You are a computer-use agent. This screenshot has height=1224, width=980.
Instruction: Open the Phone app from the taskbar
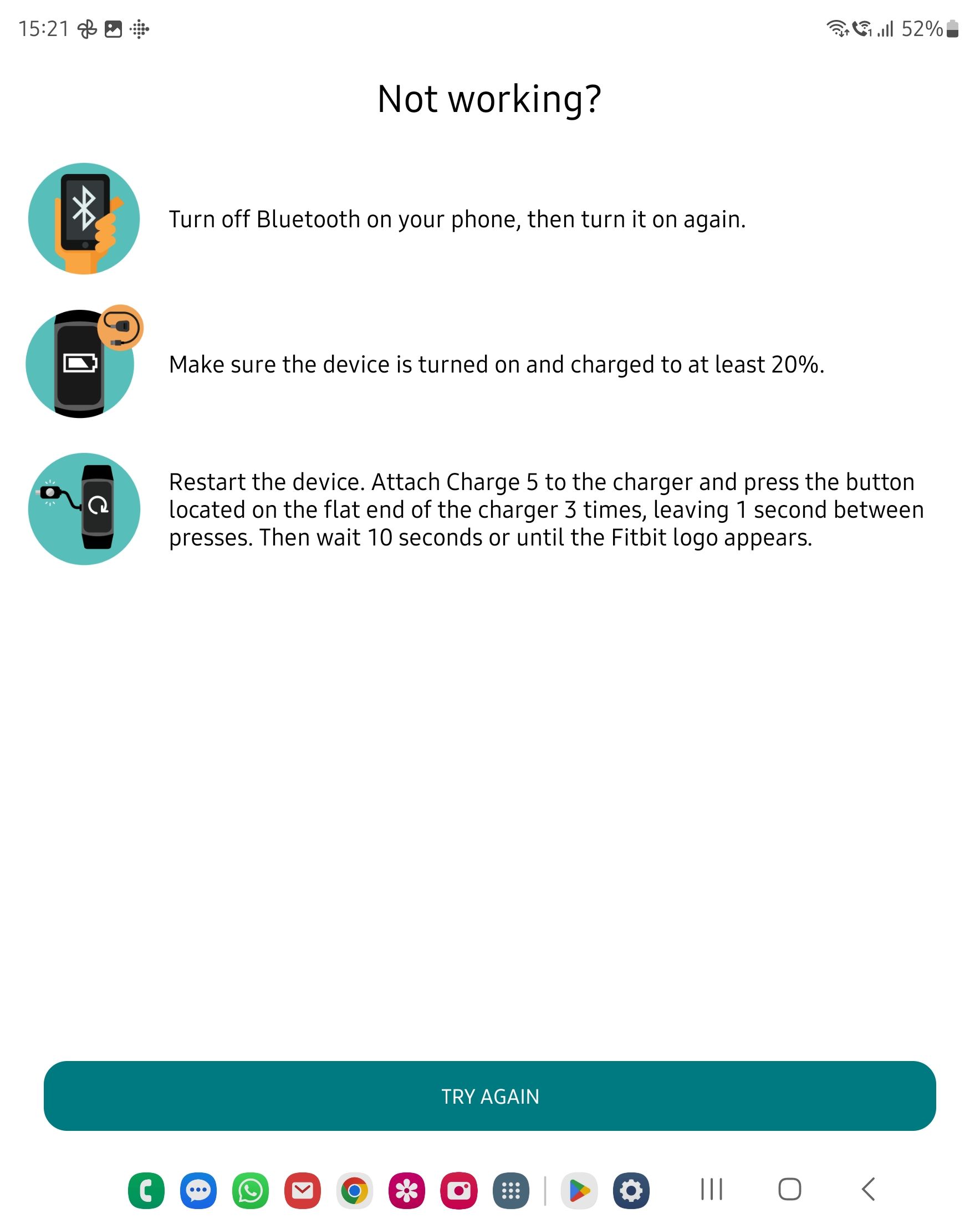146,1190
